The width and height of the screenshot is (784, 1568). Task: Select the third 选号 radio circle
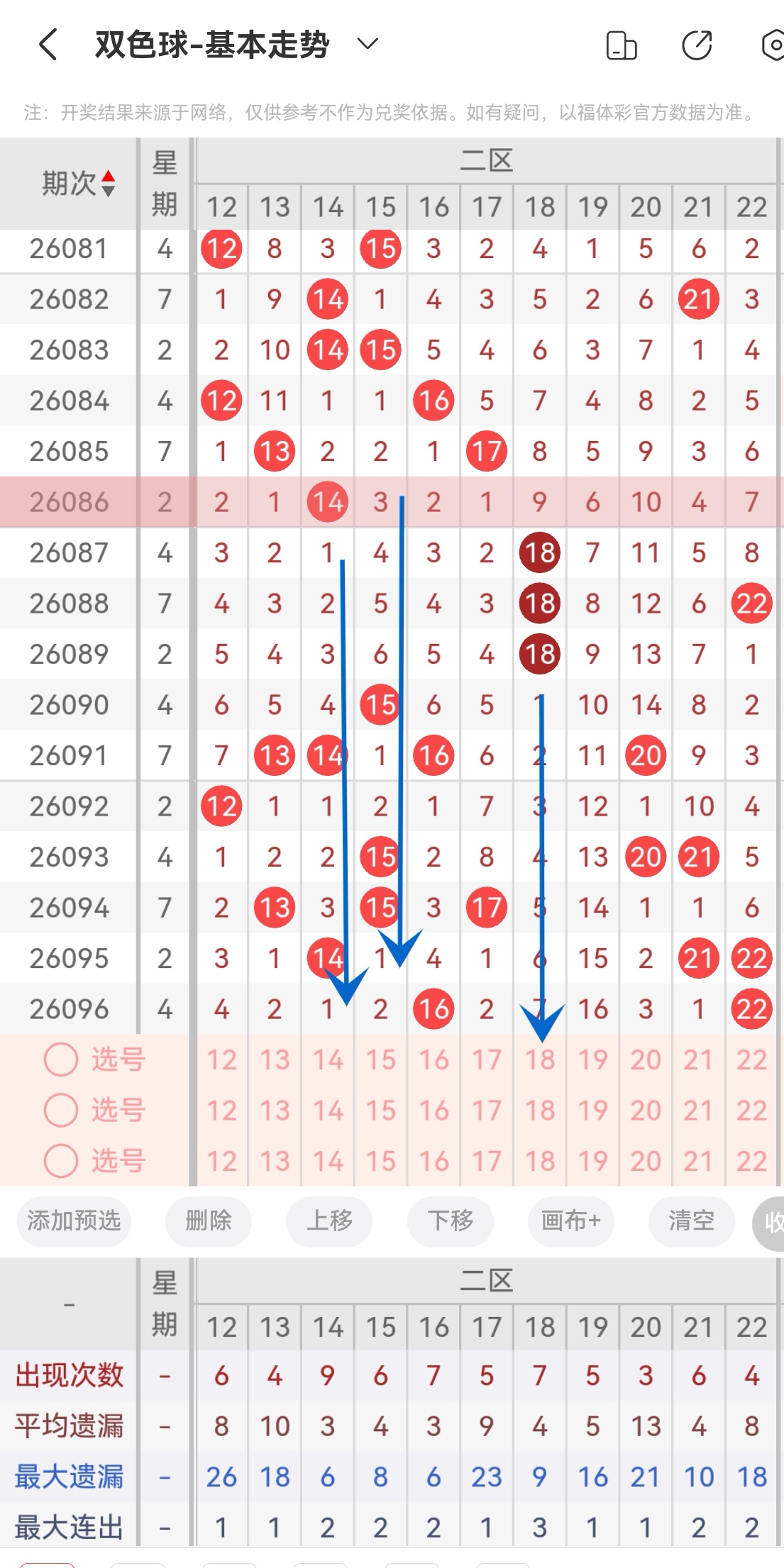coord(61,1161)
